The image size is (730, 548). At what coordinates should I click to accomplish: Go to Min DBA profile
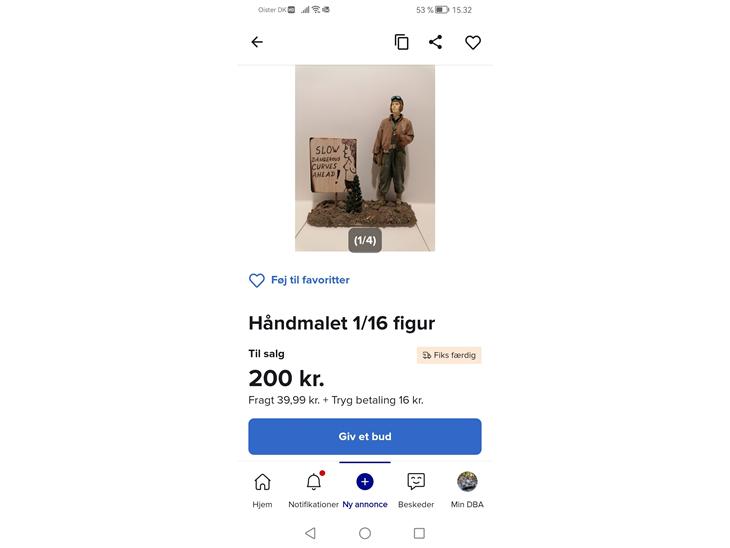[467, 488]
